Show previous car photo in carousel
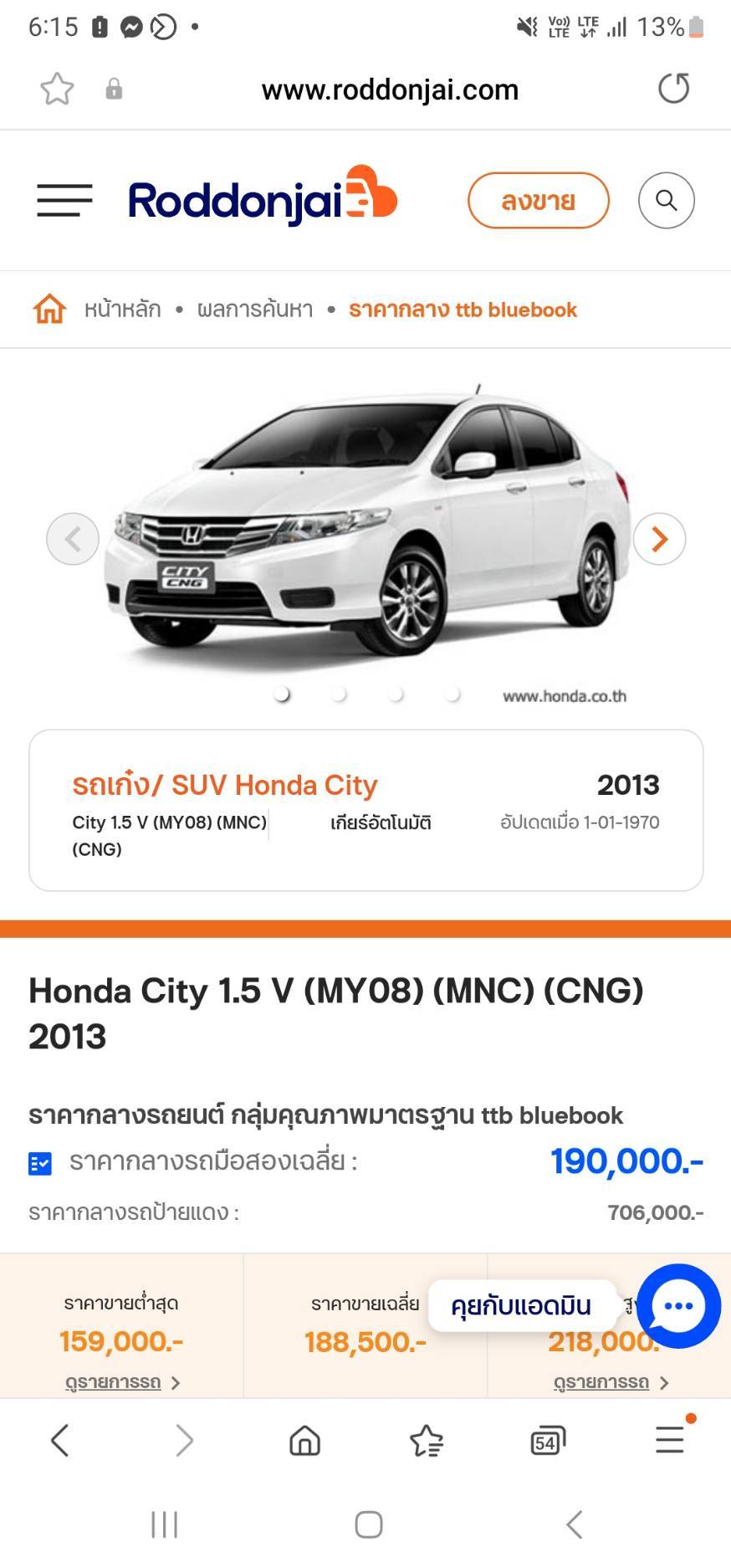 click(x=73, y=539)
